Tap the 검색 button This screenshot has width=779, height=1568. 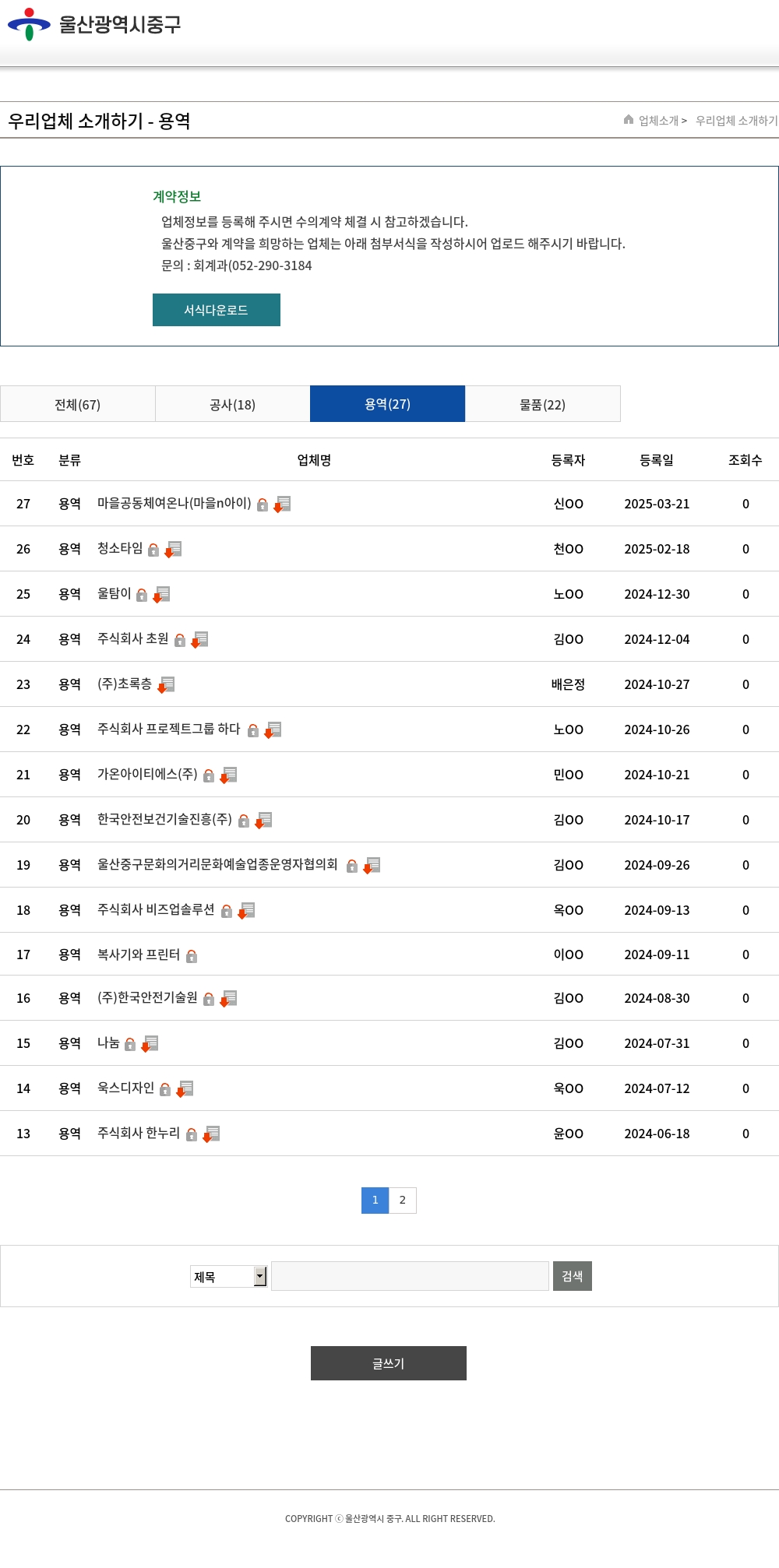click(x=573, y=1276)
